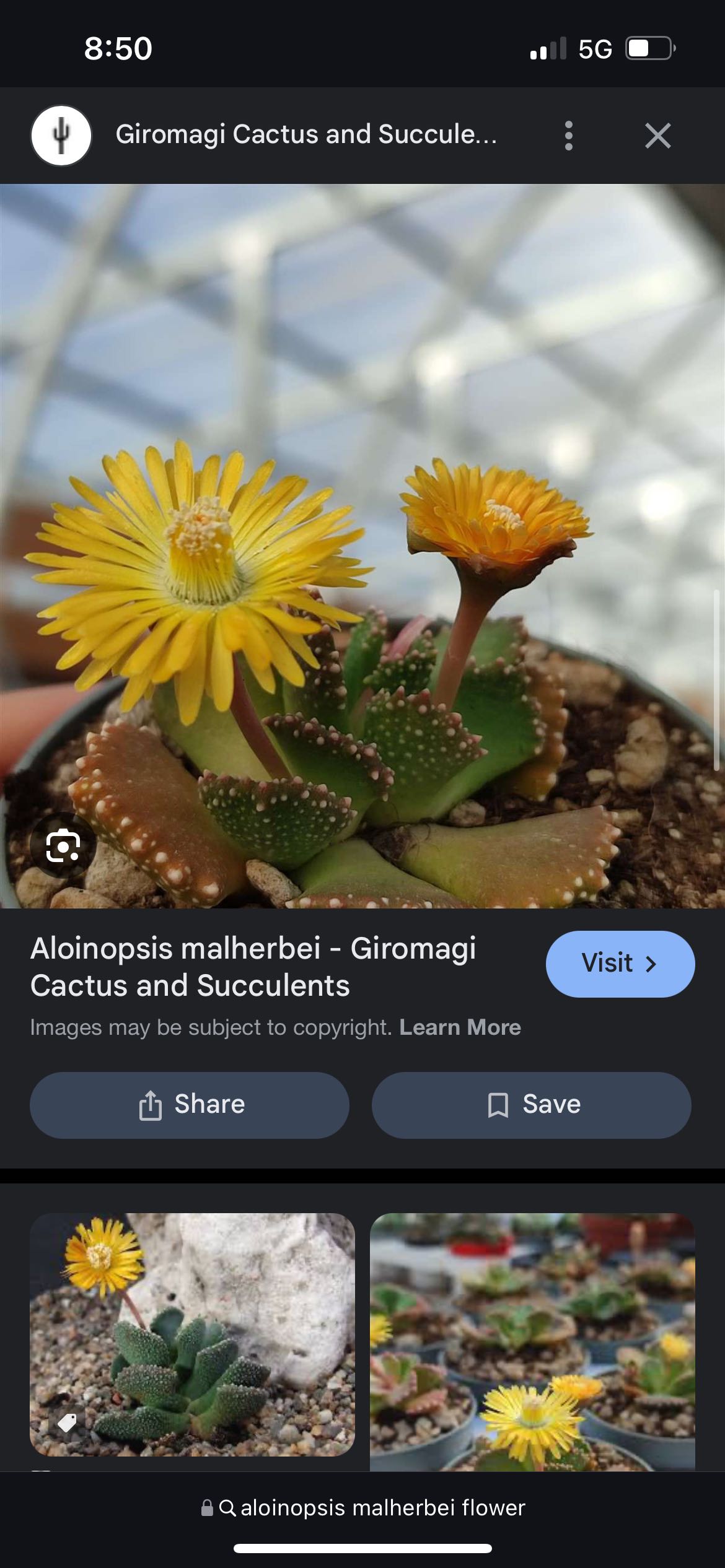Open the related image of potted succulents
The width and height of the screenshot is (725, 1568).
point(532,1341)
